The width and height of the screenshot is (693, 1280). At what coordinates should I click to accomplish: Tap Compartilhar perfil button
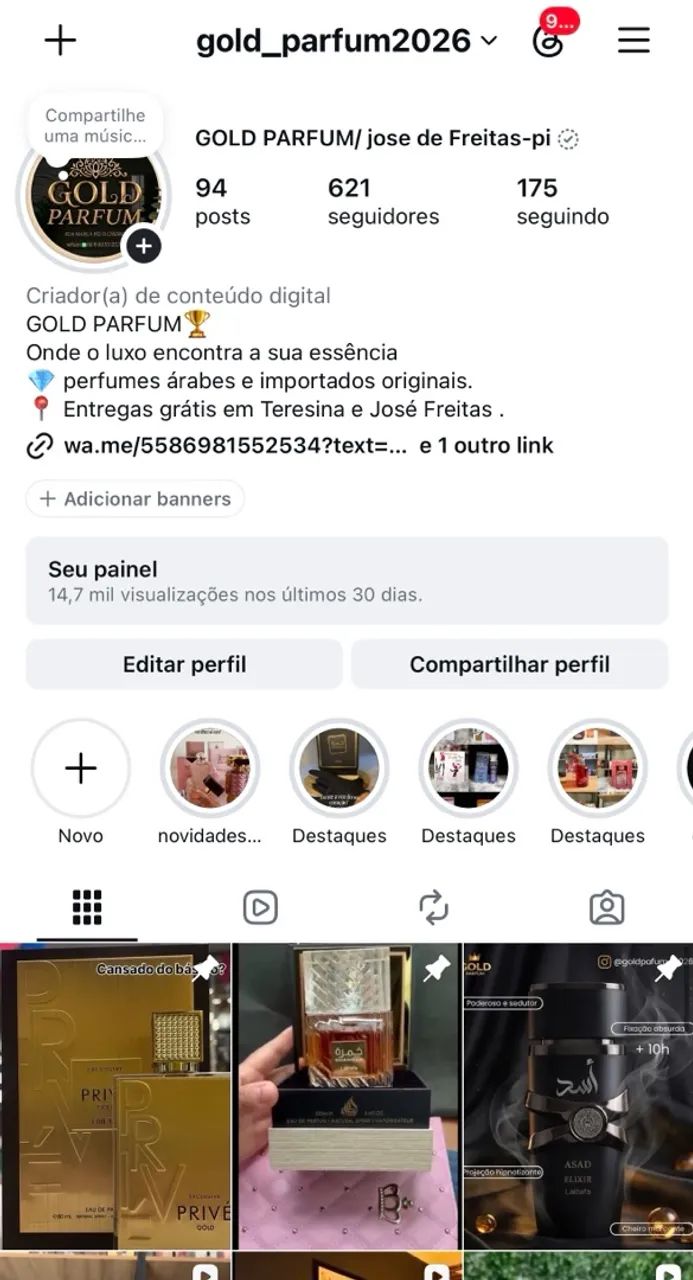[509, 664]
